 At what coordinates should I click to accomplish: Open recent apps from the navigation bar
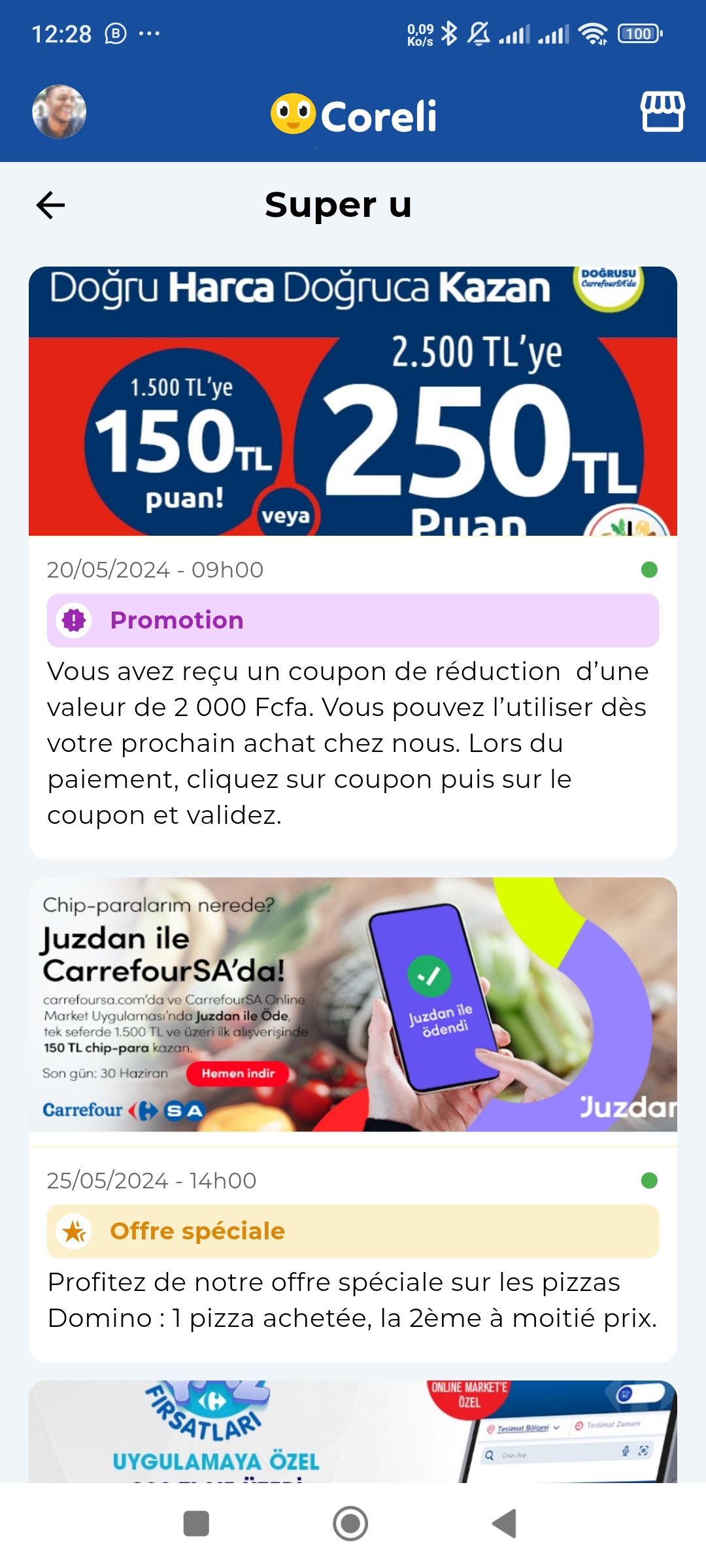coord(196,1524)
